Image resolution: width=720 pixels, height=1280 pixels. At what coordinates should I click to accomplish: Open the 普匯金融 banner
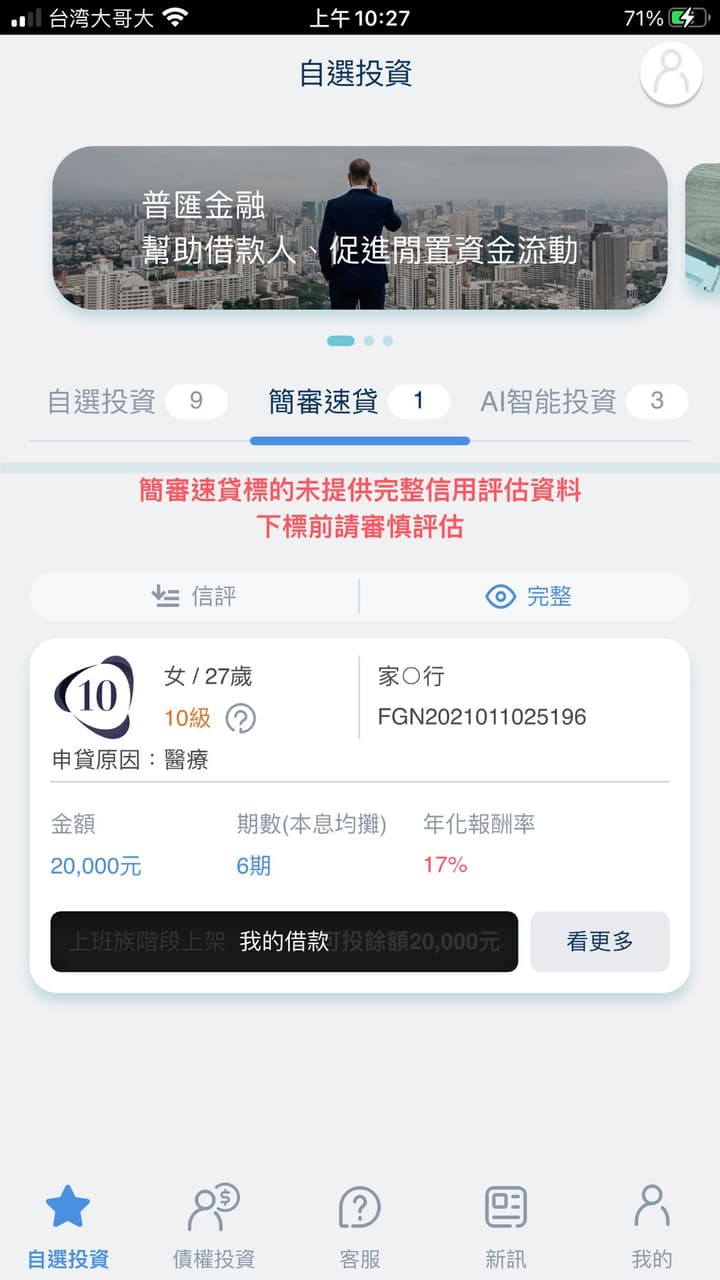pos(360,228)
